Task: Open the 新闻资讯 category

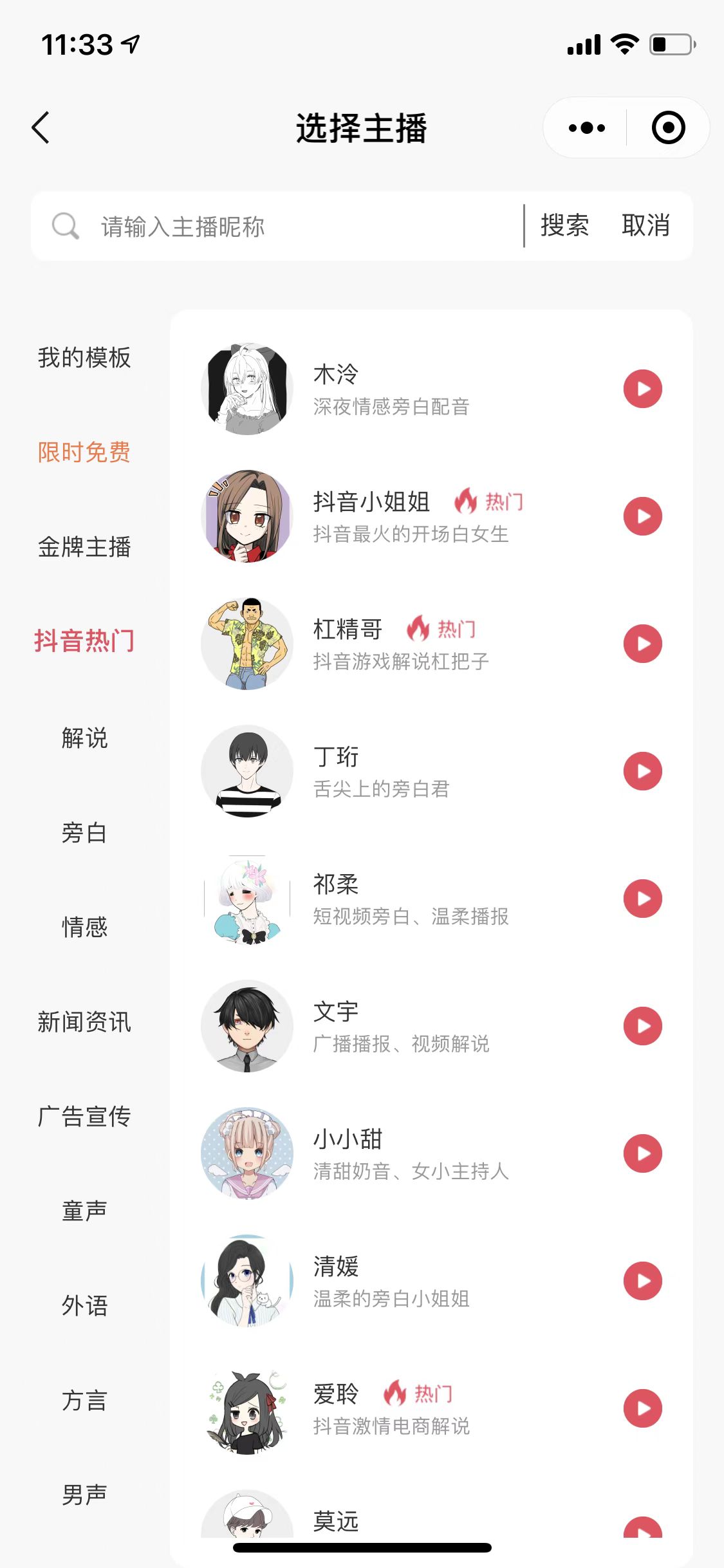Action: [x=84, y=1022]
